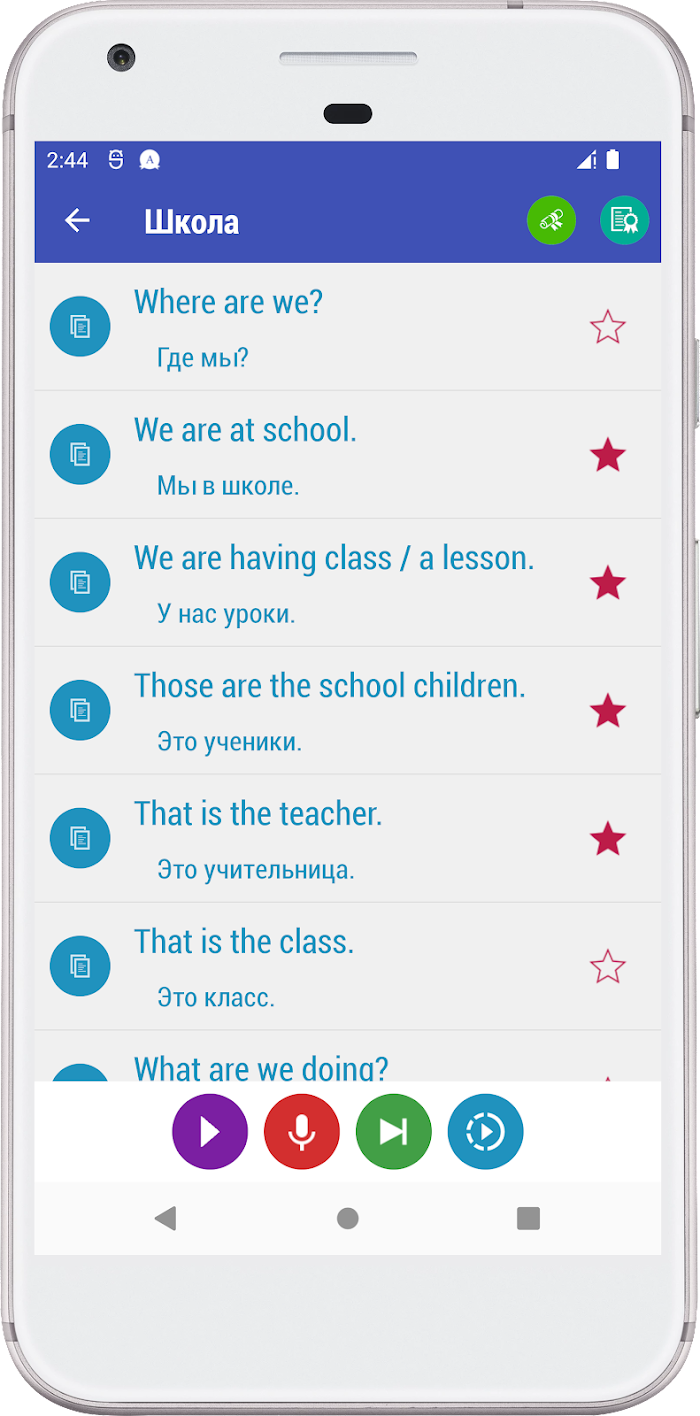Viewport: 700px width, 1416px height.
Task: Open the green icon in the app bar
Action: coord(552,221)
